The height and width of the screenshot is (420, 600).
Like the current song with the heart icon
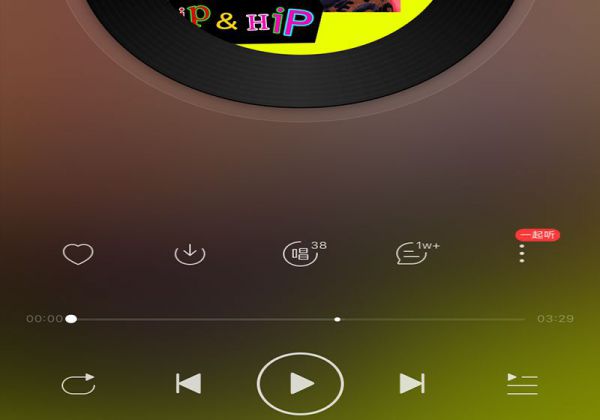click(x=78, y=254)
